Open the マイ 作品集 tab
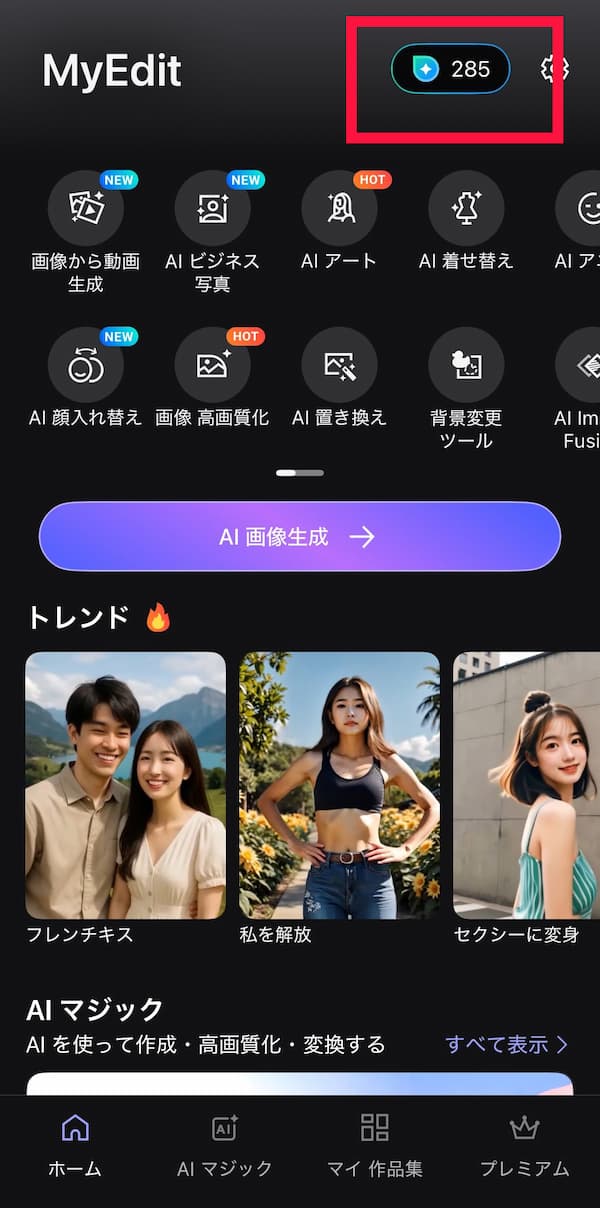Image resolution: width=600 pixels, height=1208 pixels. pyautogui.click(x=375, y=1146)
